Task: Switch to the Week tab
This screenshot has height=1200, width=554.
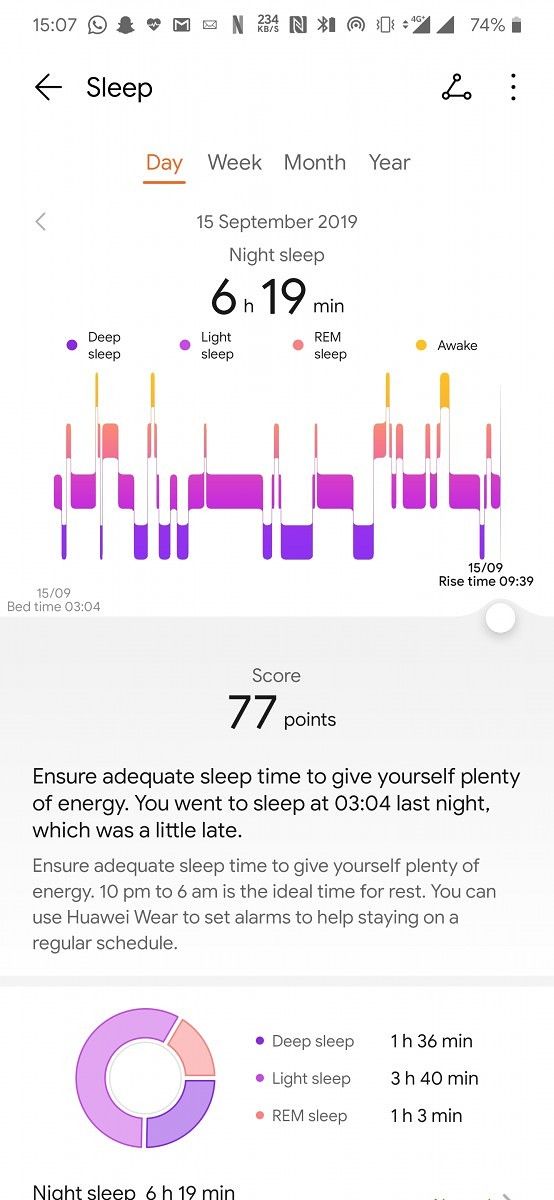Action: coord(234,163)
